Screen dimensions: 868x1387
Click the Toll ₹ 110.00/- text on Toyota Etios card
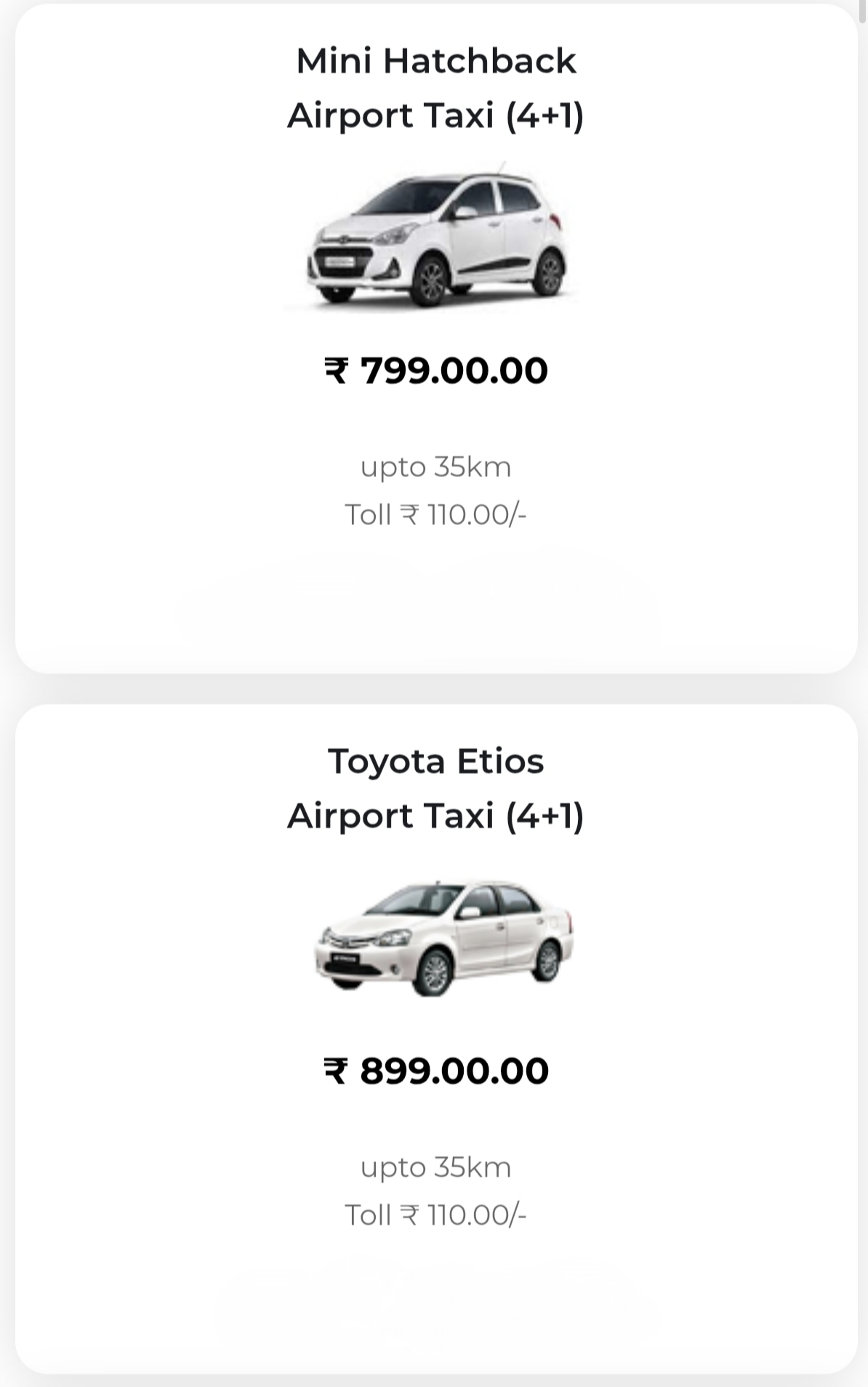point(436,1213)
